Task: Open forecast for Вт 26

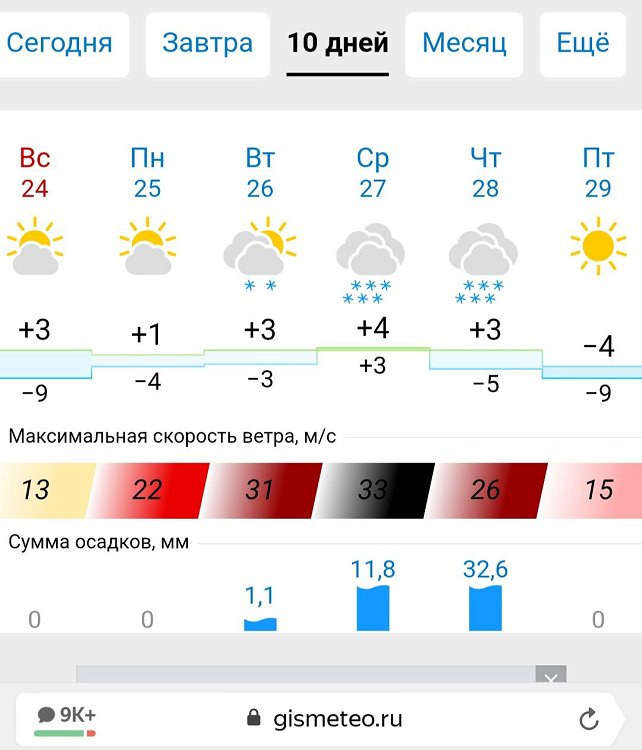Action: (x=260, y=172)
